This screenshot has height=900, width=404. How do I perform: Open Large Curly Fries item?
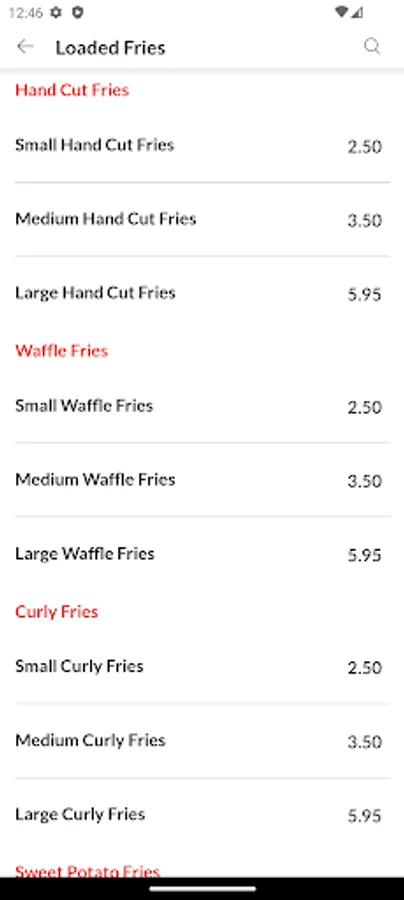[202, 814]
